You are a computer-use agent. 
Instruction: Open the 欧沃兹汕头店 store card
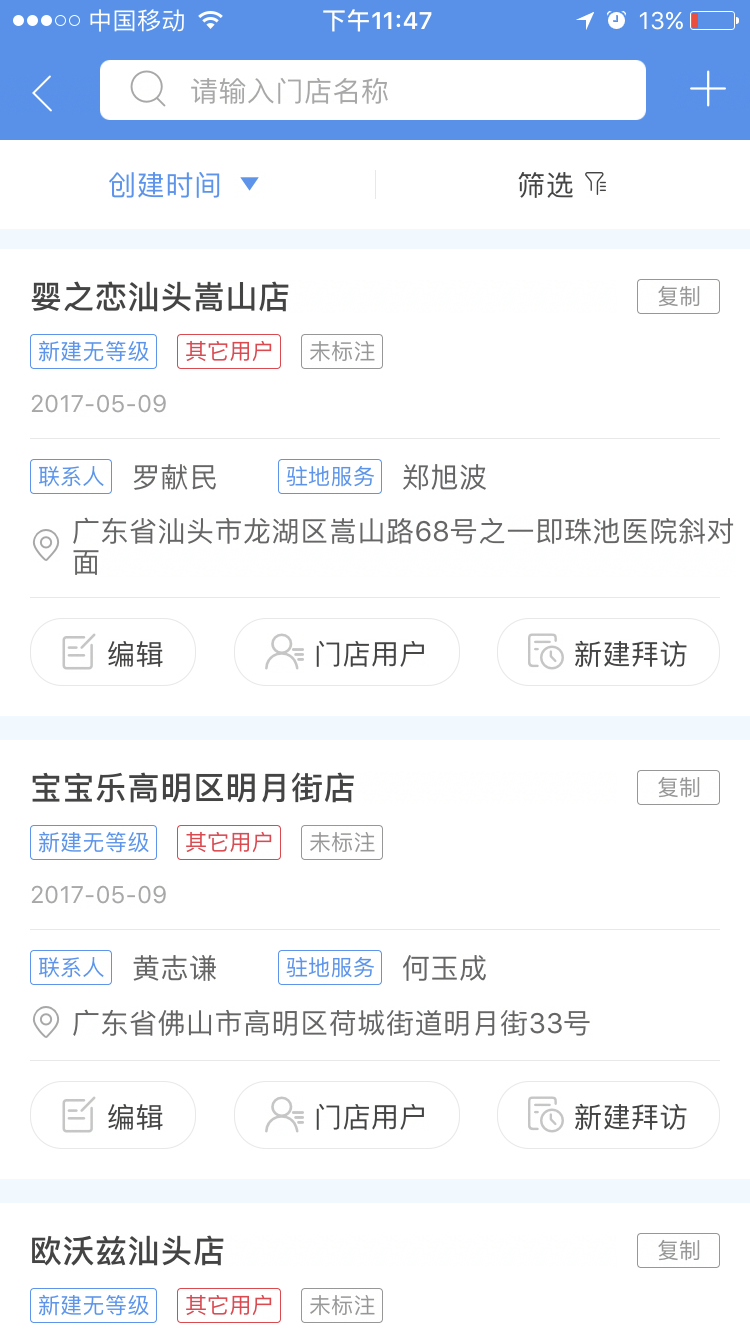pos(128,1252)
